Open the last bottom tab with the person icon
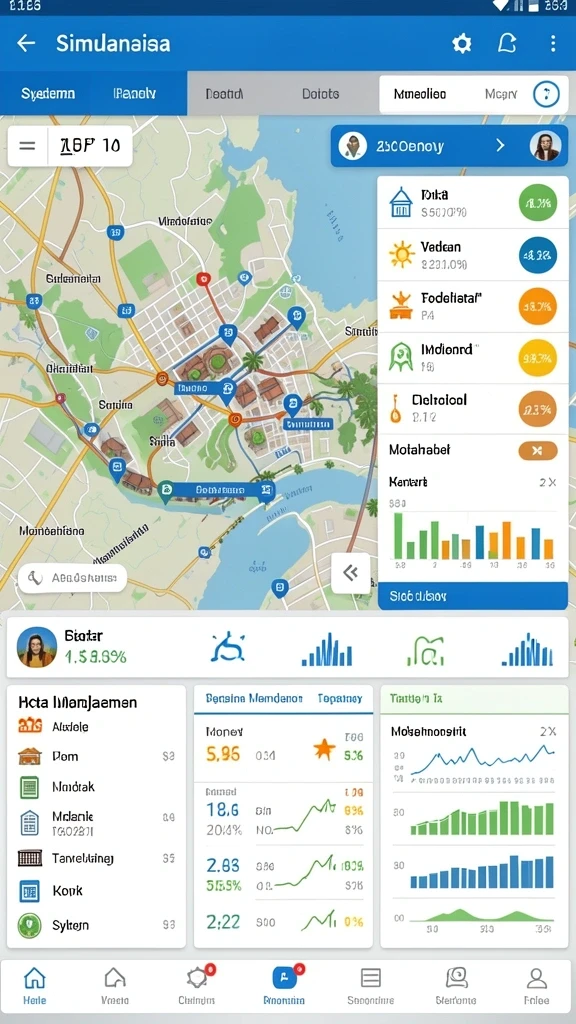This screenshot has width=576, height=1024. [536, 985]
